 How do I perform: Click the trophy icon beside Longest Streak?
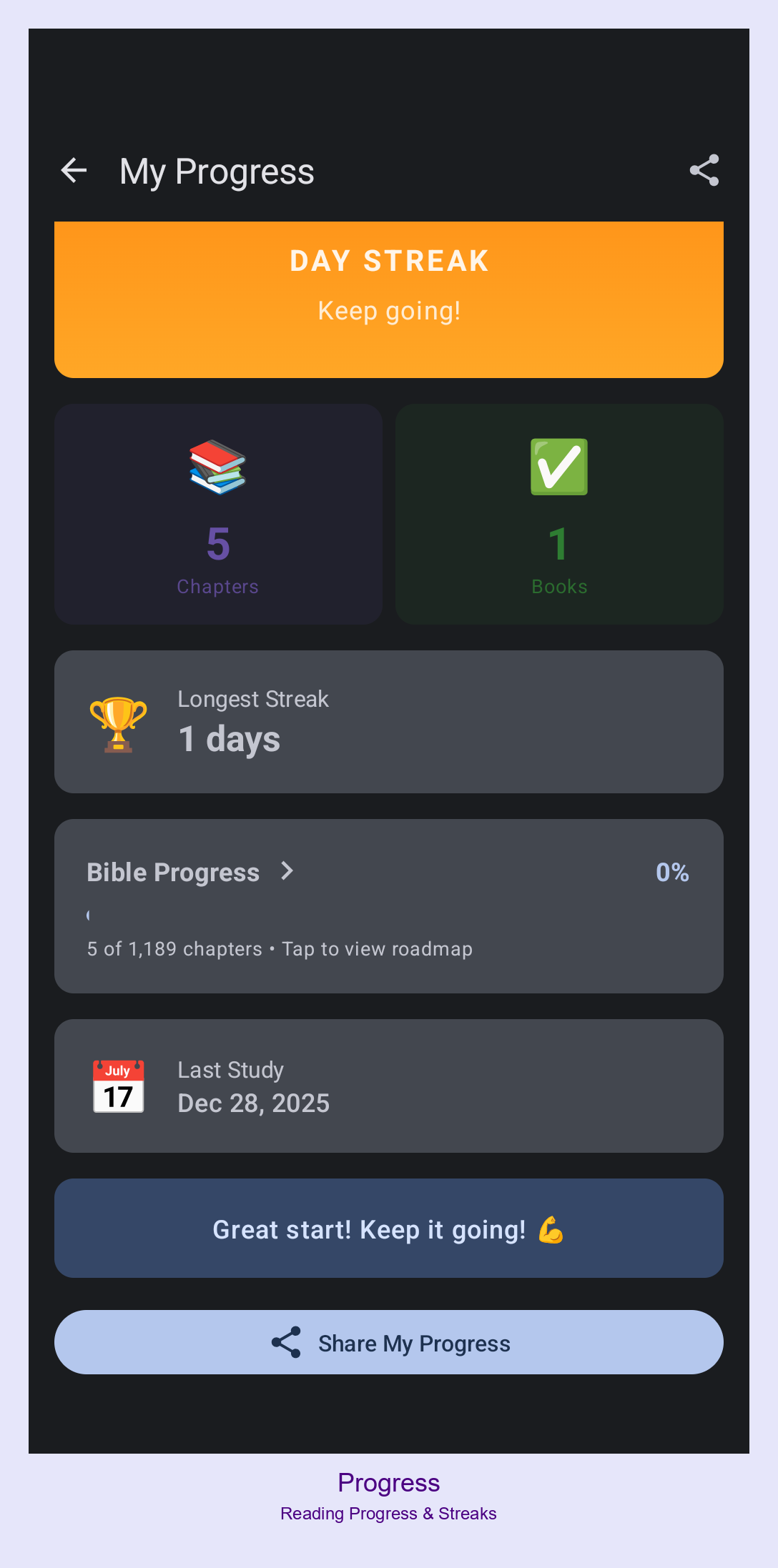pos(119,723)
